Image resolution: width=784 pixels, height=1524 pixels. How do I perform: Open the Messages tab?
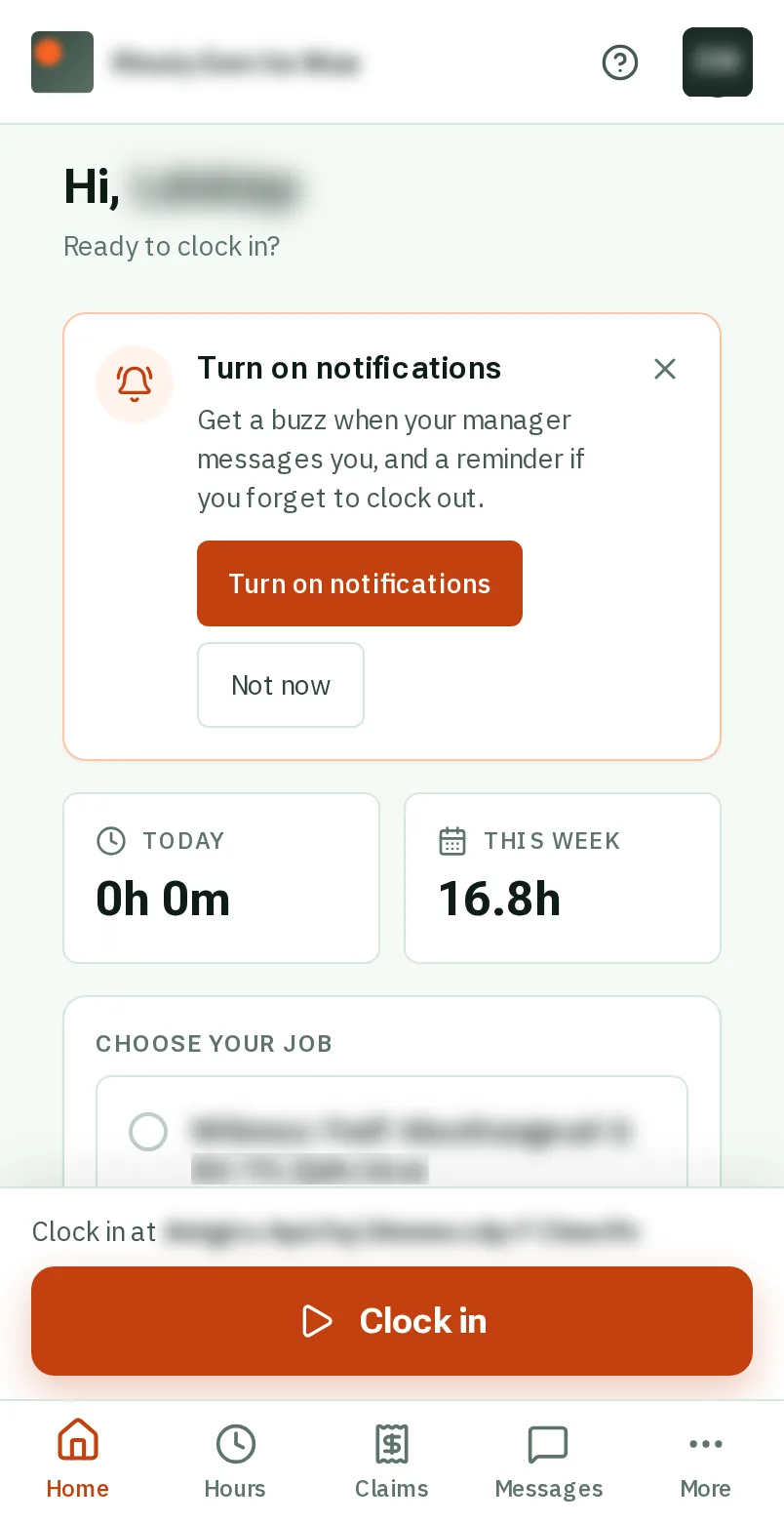click(549, 1462)
